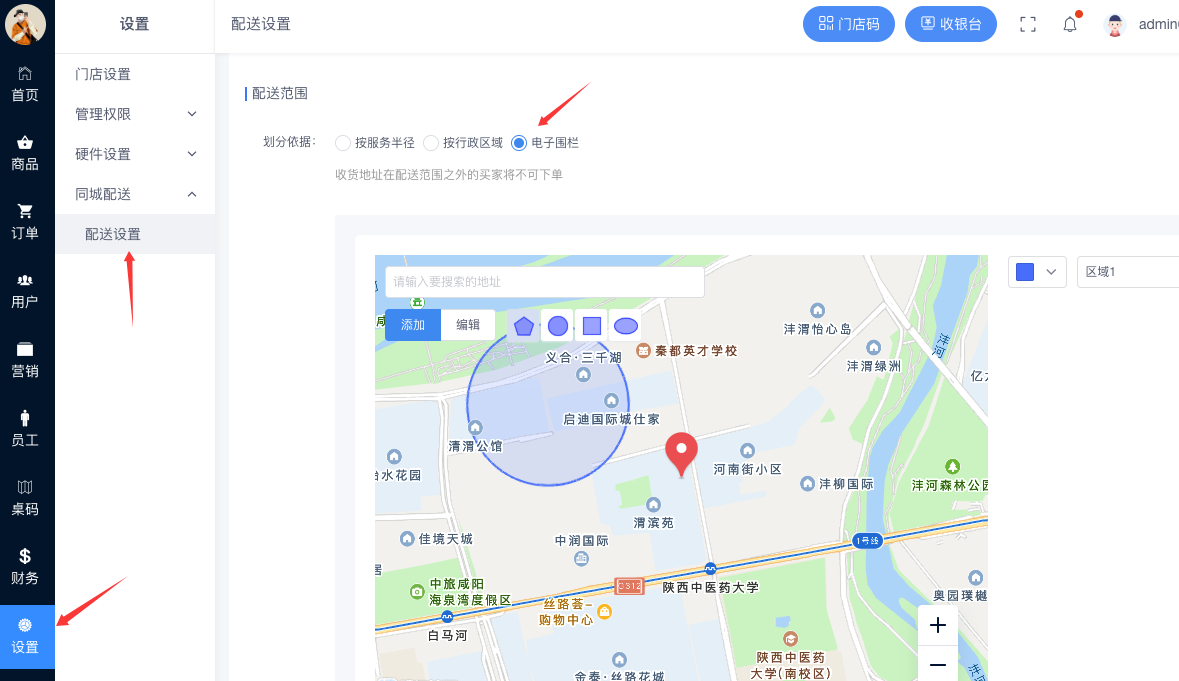This screenshot has height=681, width=1179.
Task: Zoom in the map with plus button
Action: click(937, 626)
